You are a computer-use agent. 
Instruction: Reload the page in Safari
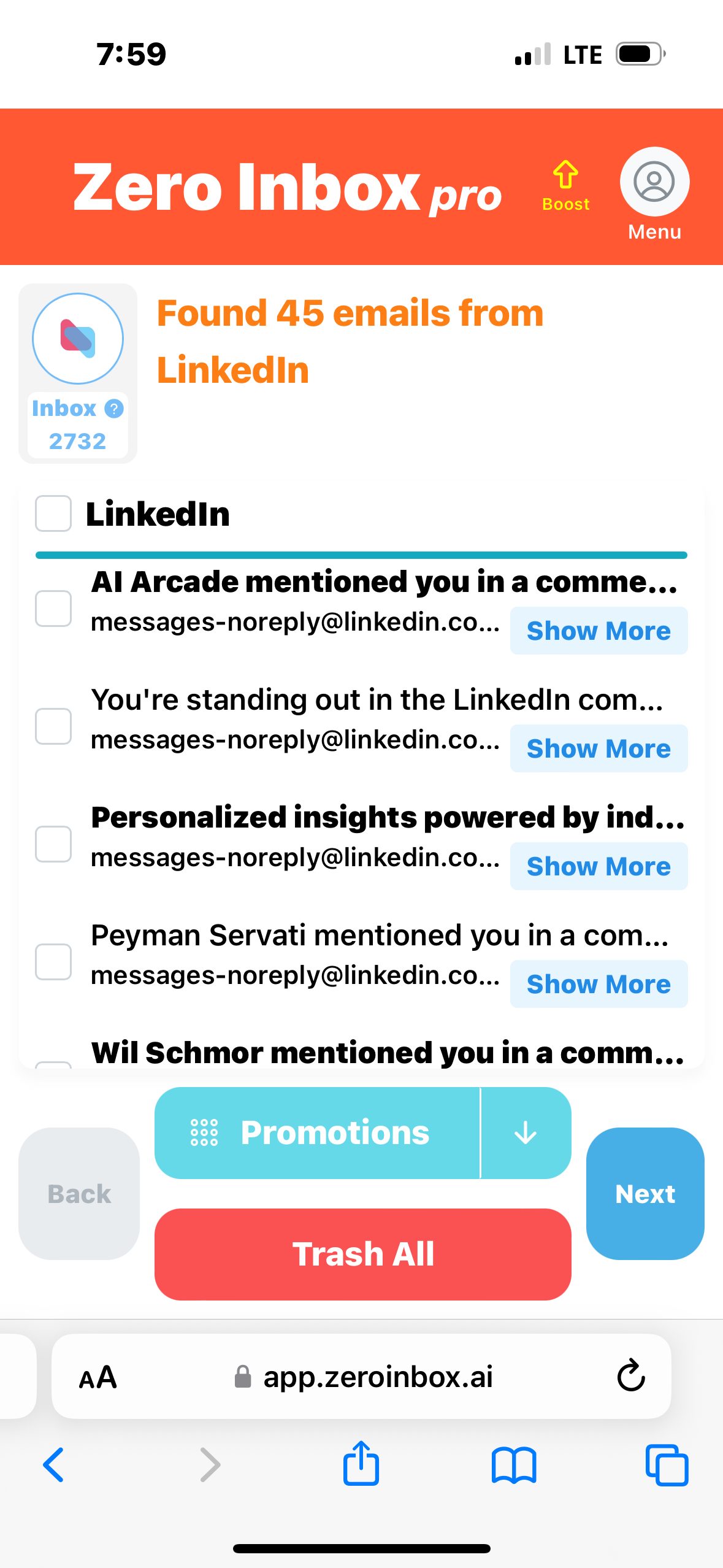(631, 1376)
